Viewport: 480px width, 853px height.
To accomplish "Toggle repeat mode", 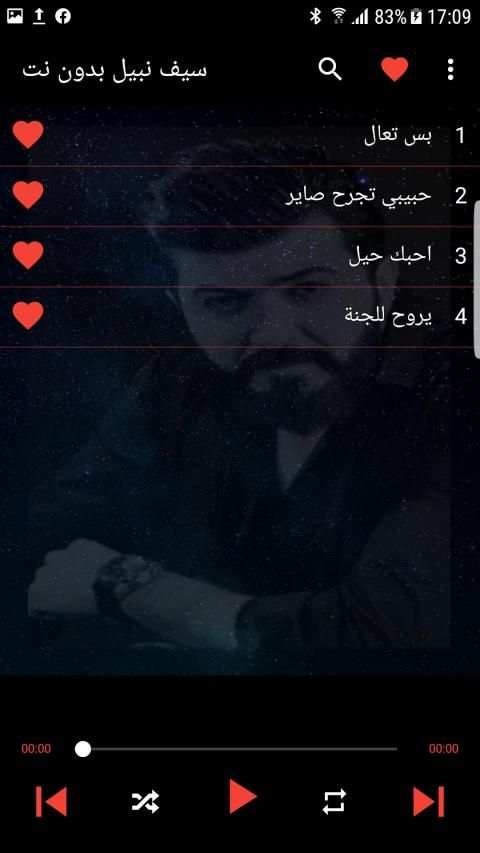I will (x=334, y=801).
